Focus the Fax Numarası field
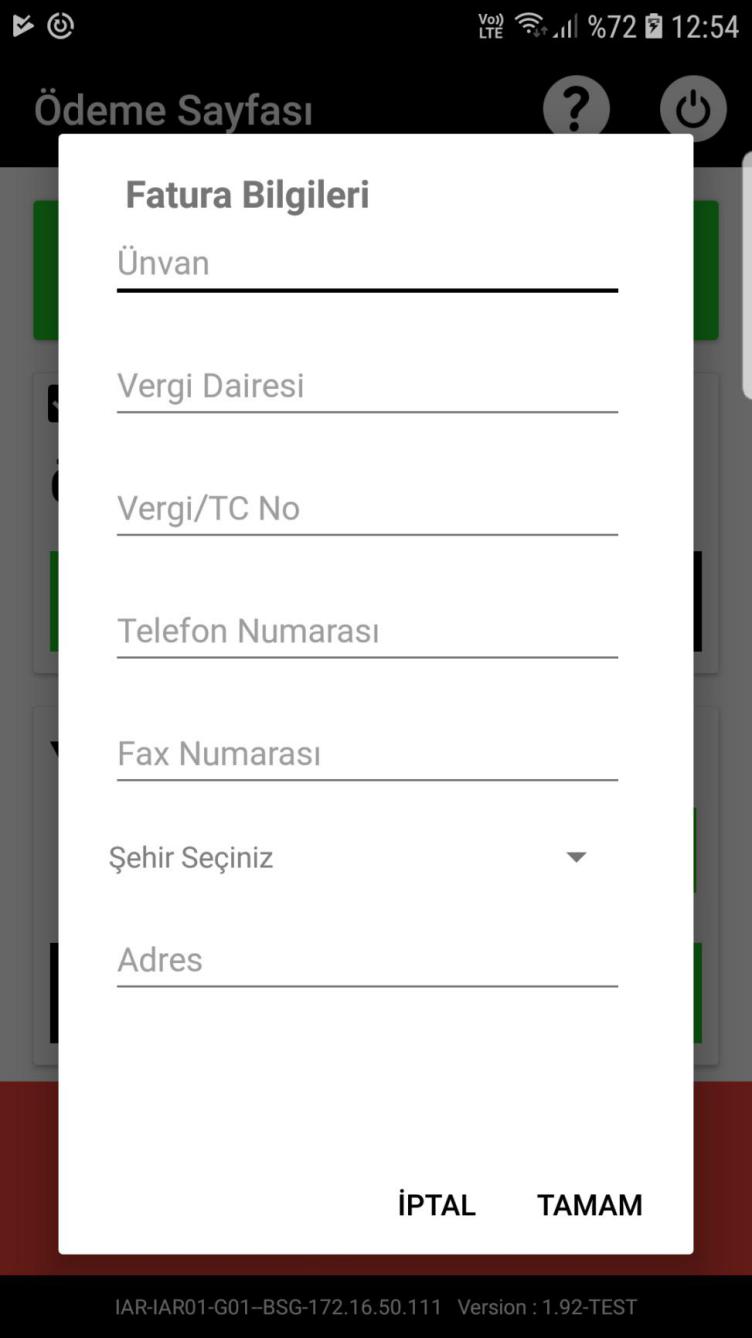The image size is (752, 1338). click(x=367, y=754)
